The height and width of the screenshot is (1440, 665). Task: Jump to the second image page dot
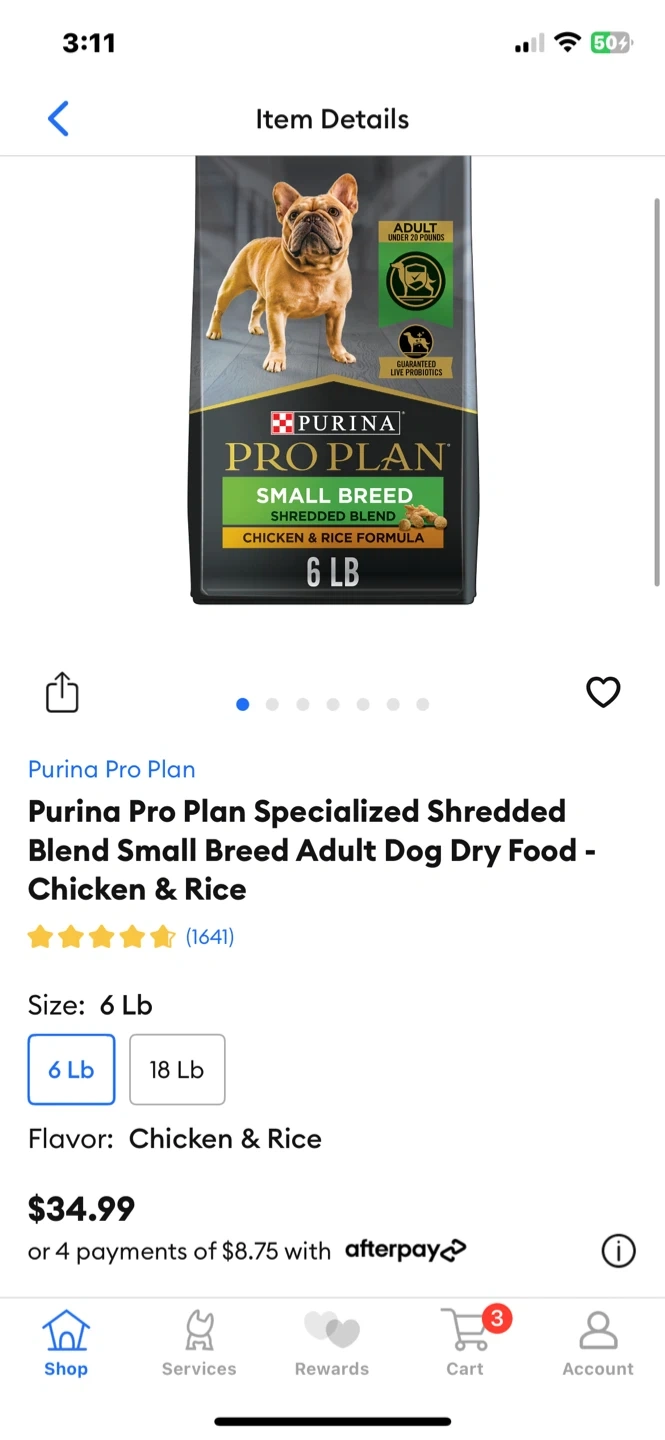(272, 704)
